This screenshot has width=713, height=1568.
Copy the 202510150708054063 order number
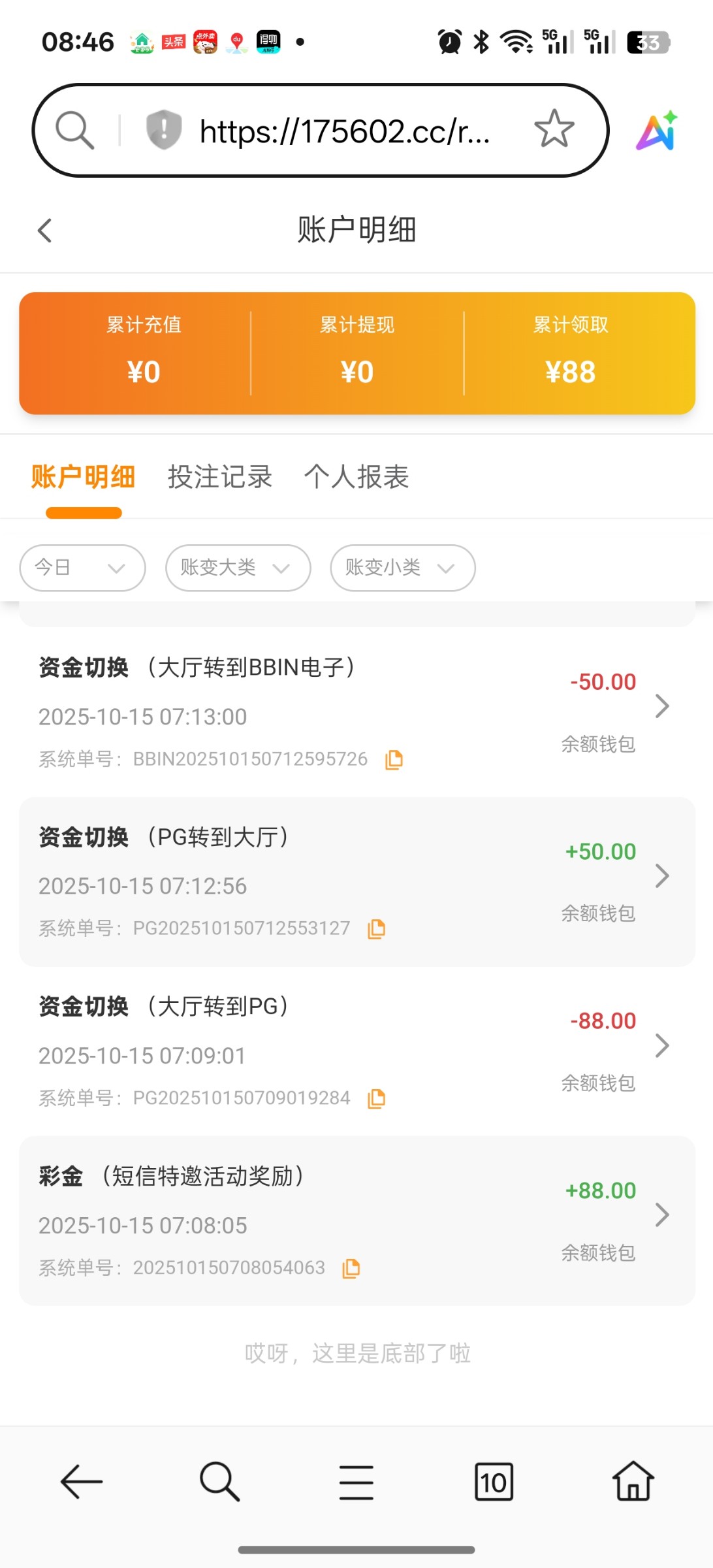tap(351, 1268)
